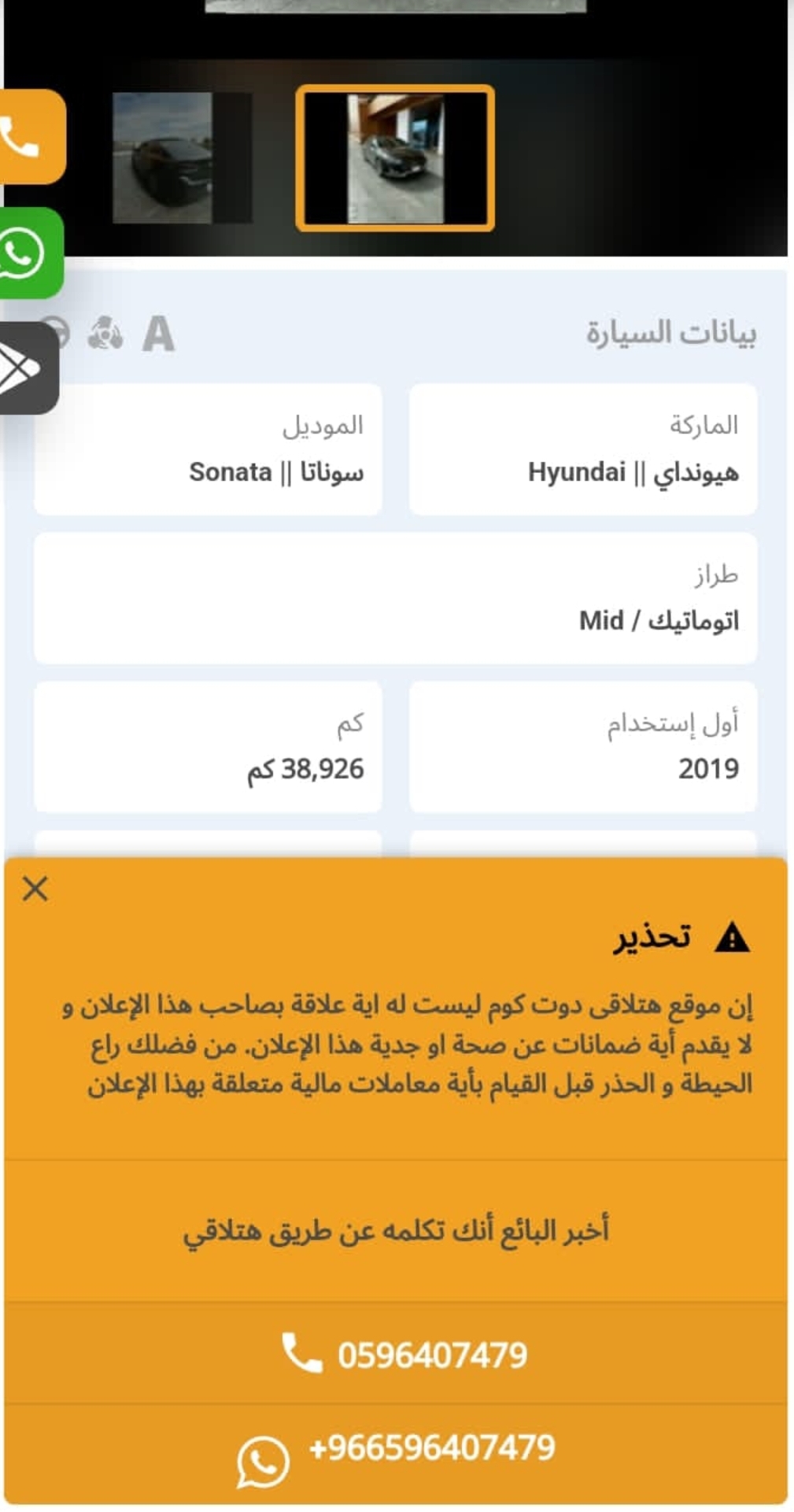The image size is (794, 1512).
Task: Call the seller at 0596407479
Action: [396, 1355]
